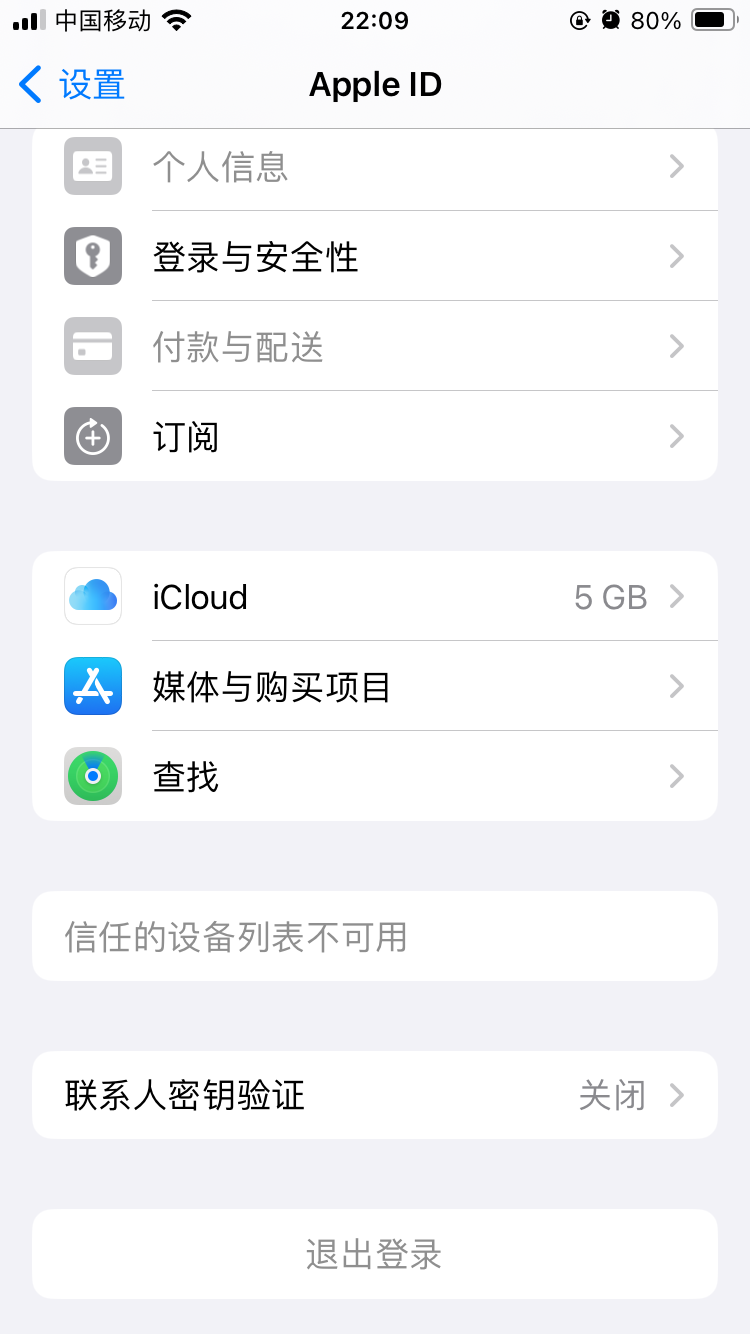The width and height of the screenshot is (750, 1334).
Task: Tap 退出登录 to sign out
Action: (375, 1254)
